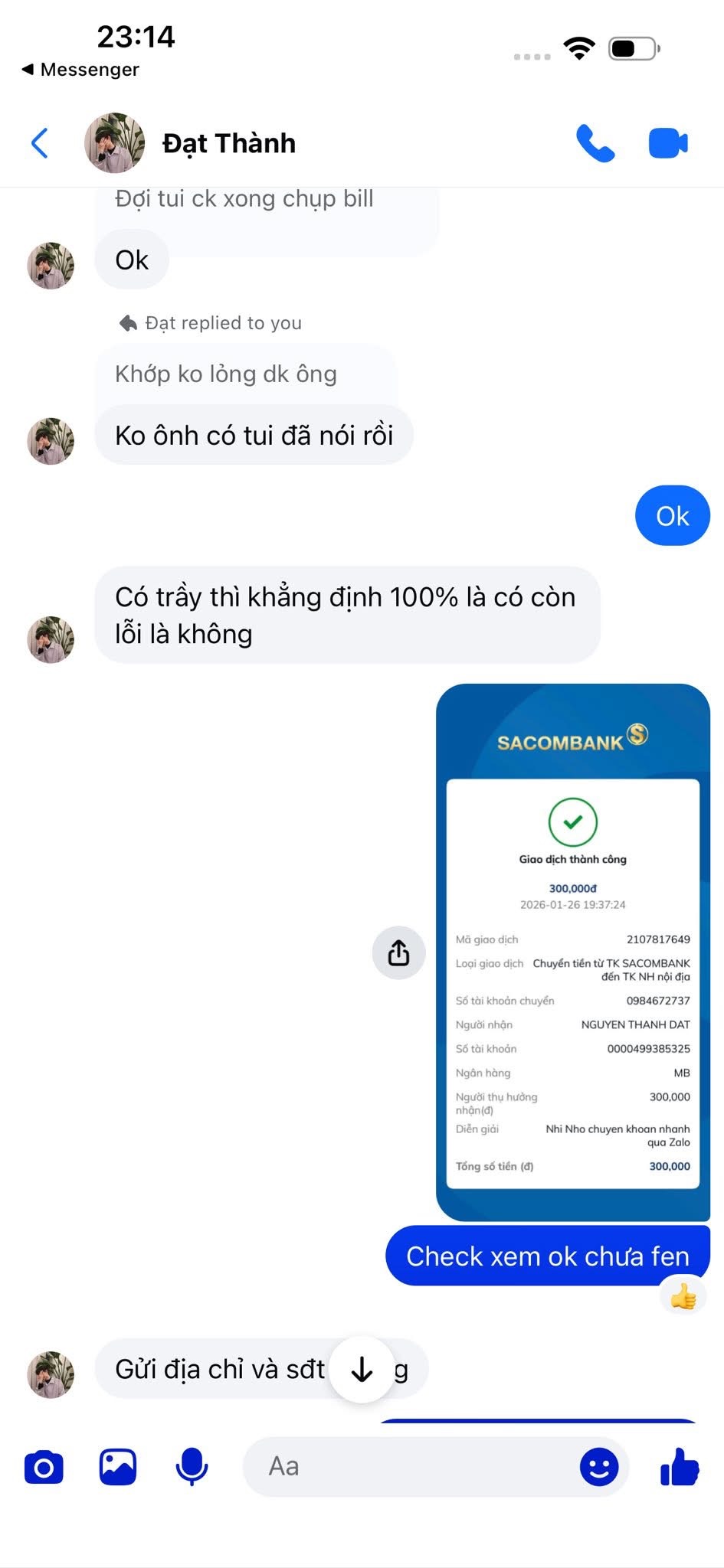View the reaction on "Check xem ok chưa fen"
The height and width of the screenshot is (1568, 724).
[x=683, y=1297]
